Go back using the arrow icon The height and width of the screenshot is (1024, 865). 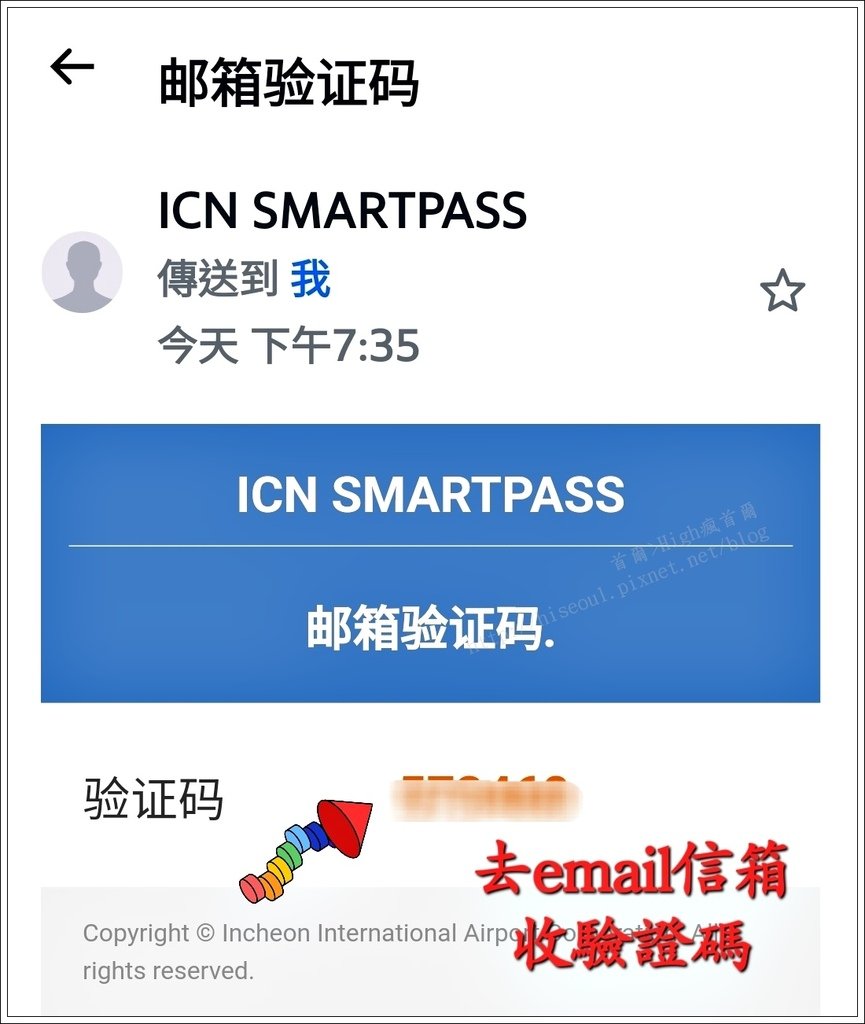tap(72, 68)
